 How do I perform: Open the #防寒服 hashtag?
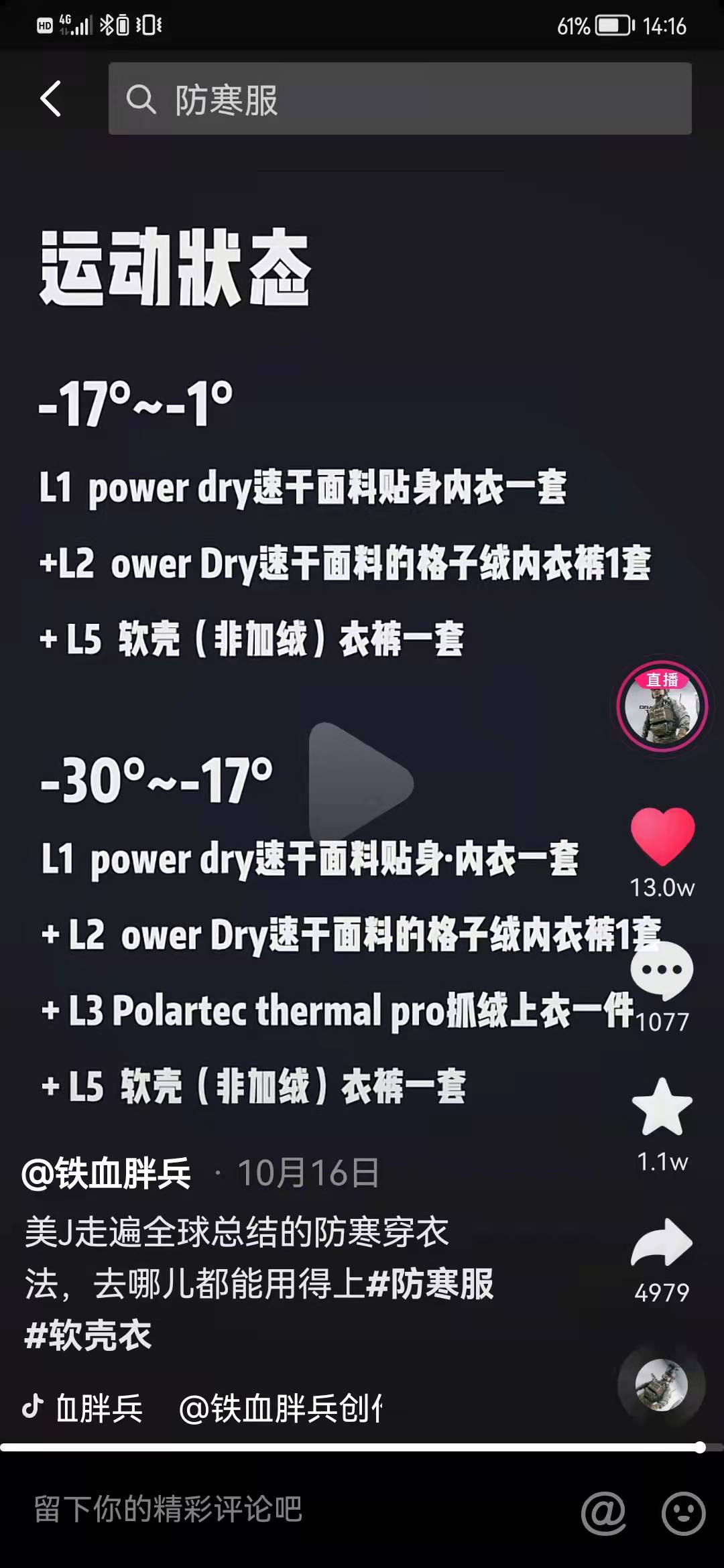[430, 1284]
